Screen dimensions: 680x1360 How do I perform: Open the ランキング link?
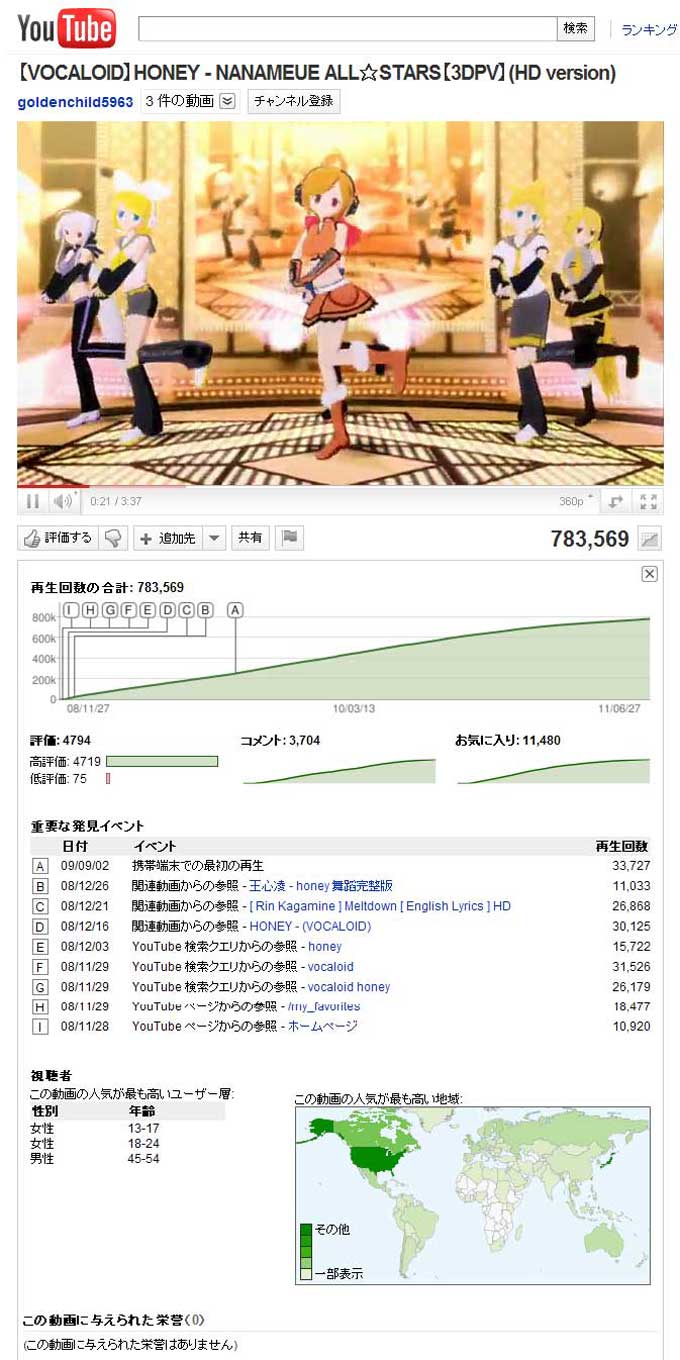[x=649, y=30]
